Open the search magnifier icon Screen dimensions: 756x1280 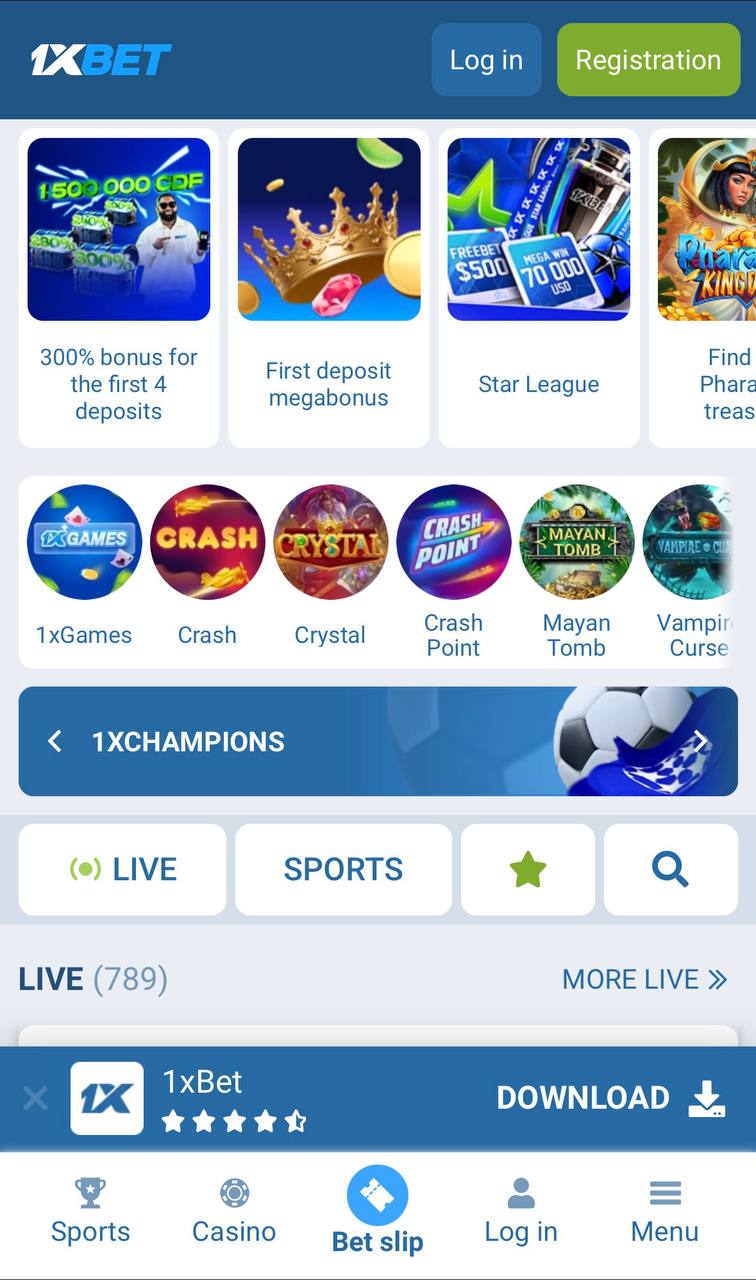(670, 869)
